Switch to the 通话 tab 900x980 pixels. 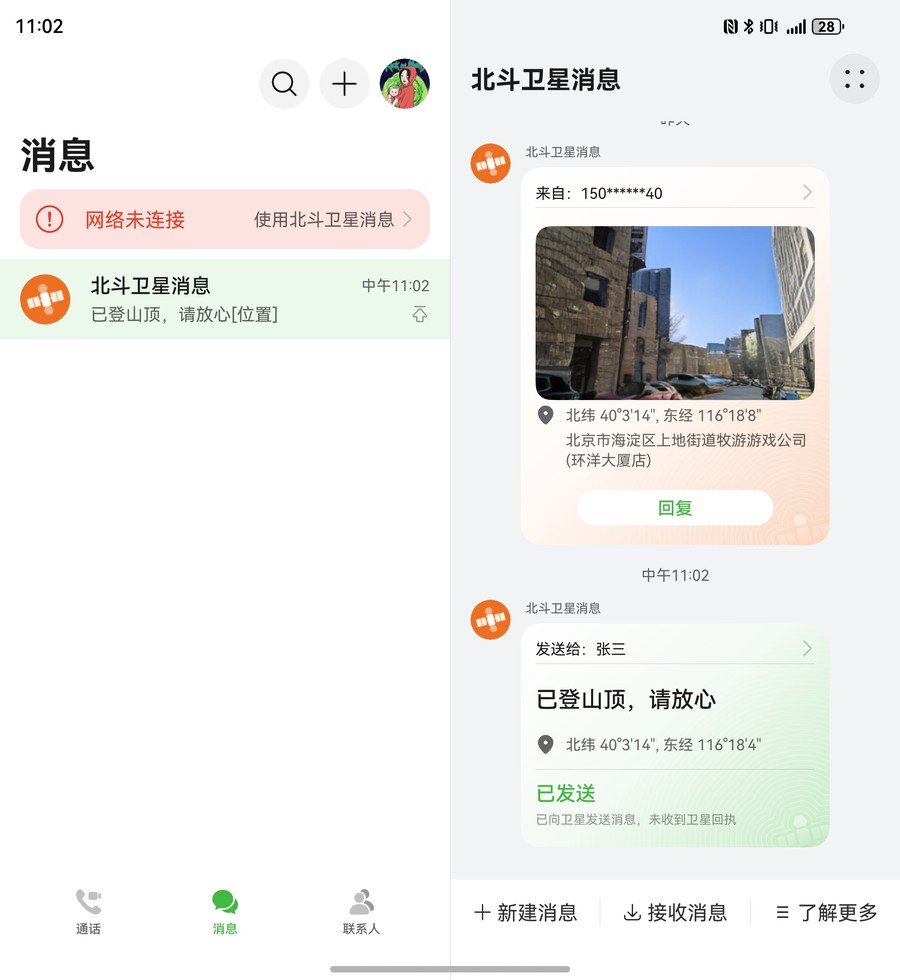88,911
